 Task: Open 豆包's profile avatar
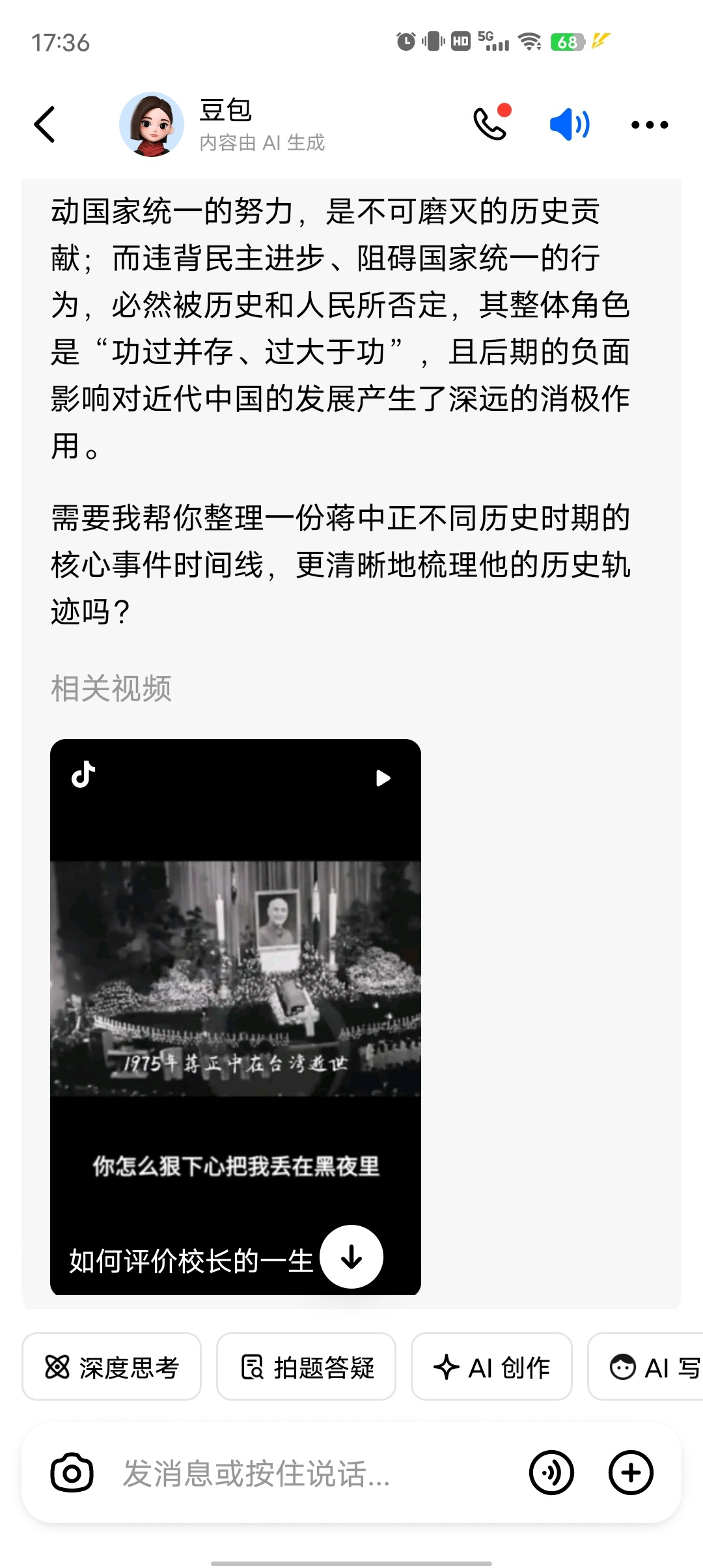click(151, 124)
